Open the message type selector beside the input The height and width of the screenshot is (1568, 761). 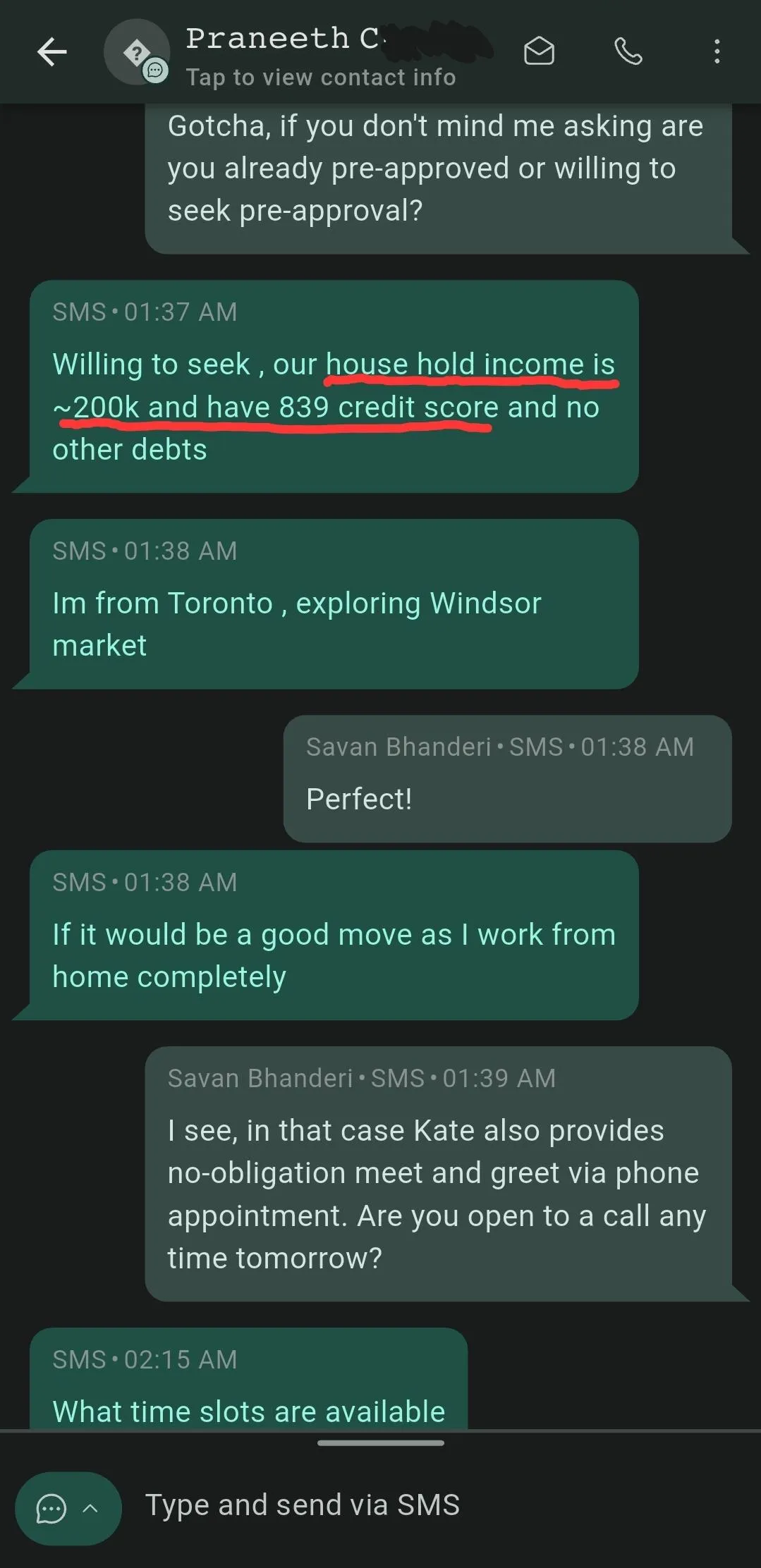[x=68, y=1508]
